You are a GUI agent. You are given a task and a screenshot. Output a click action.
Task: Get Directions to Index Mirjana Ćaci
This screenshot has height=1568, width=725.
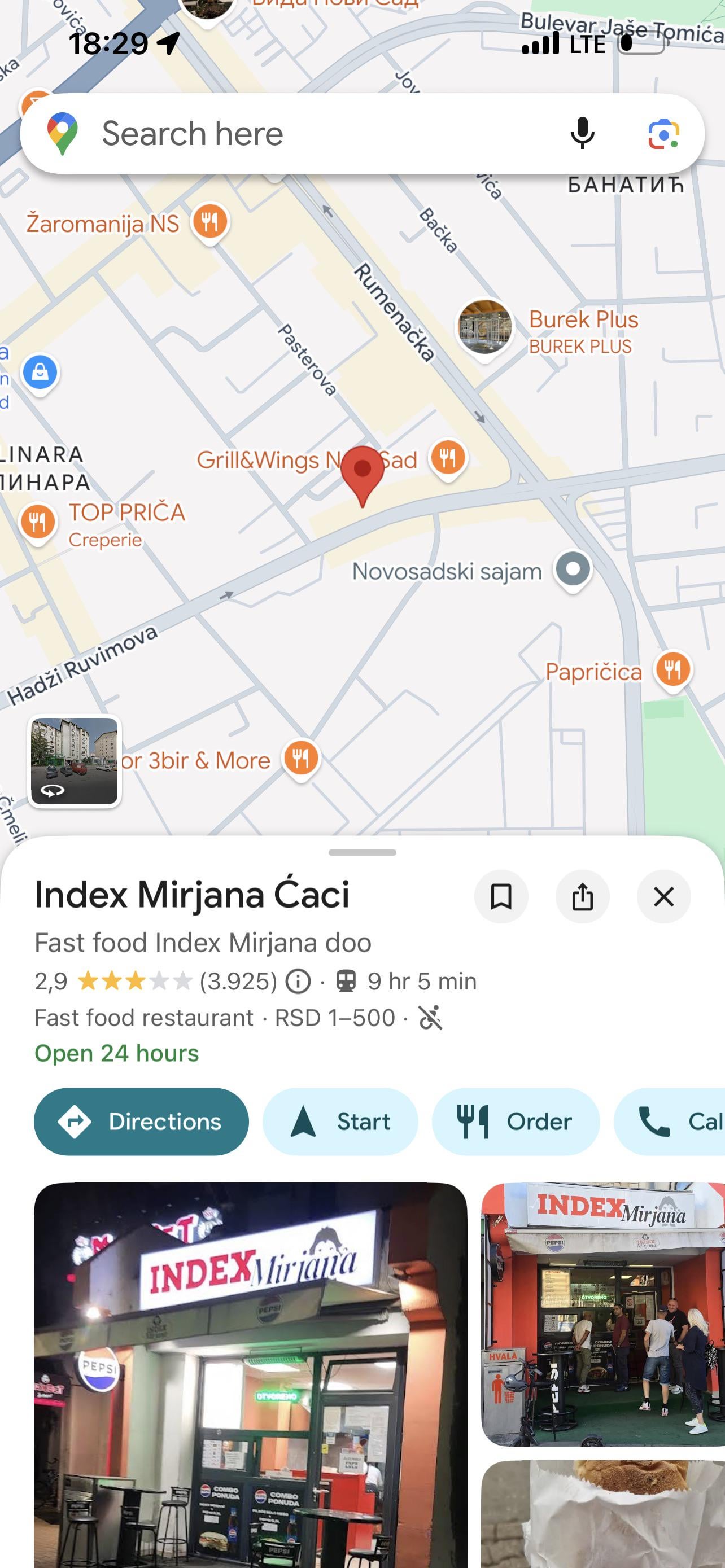pyautogui.click(x=141, y=1121)
